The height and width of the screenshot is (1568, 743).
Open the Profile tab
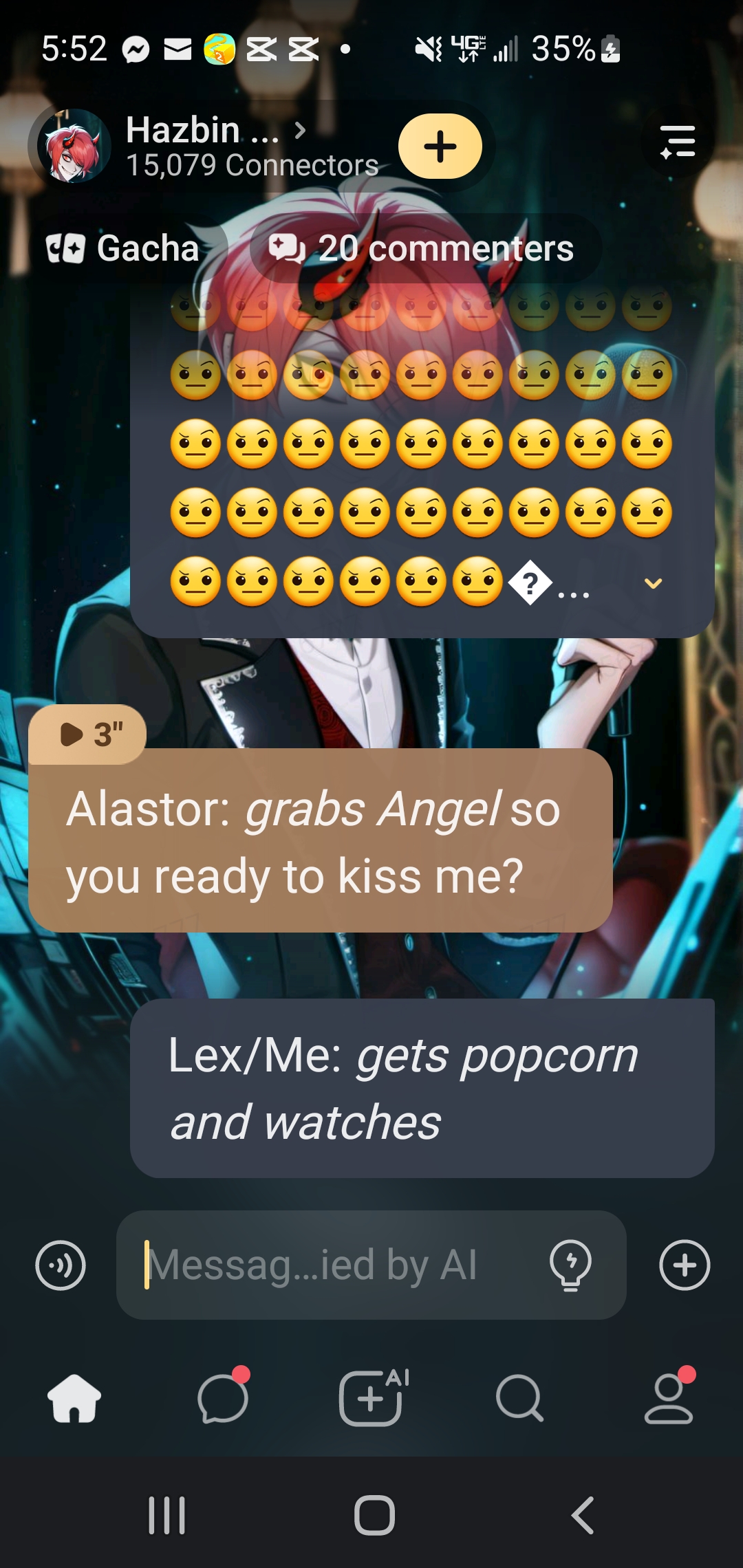click(x=669, y=1398)
